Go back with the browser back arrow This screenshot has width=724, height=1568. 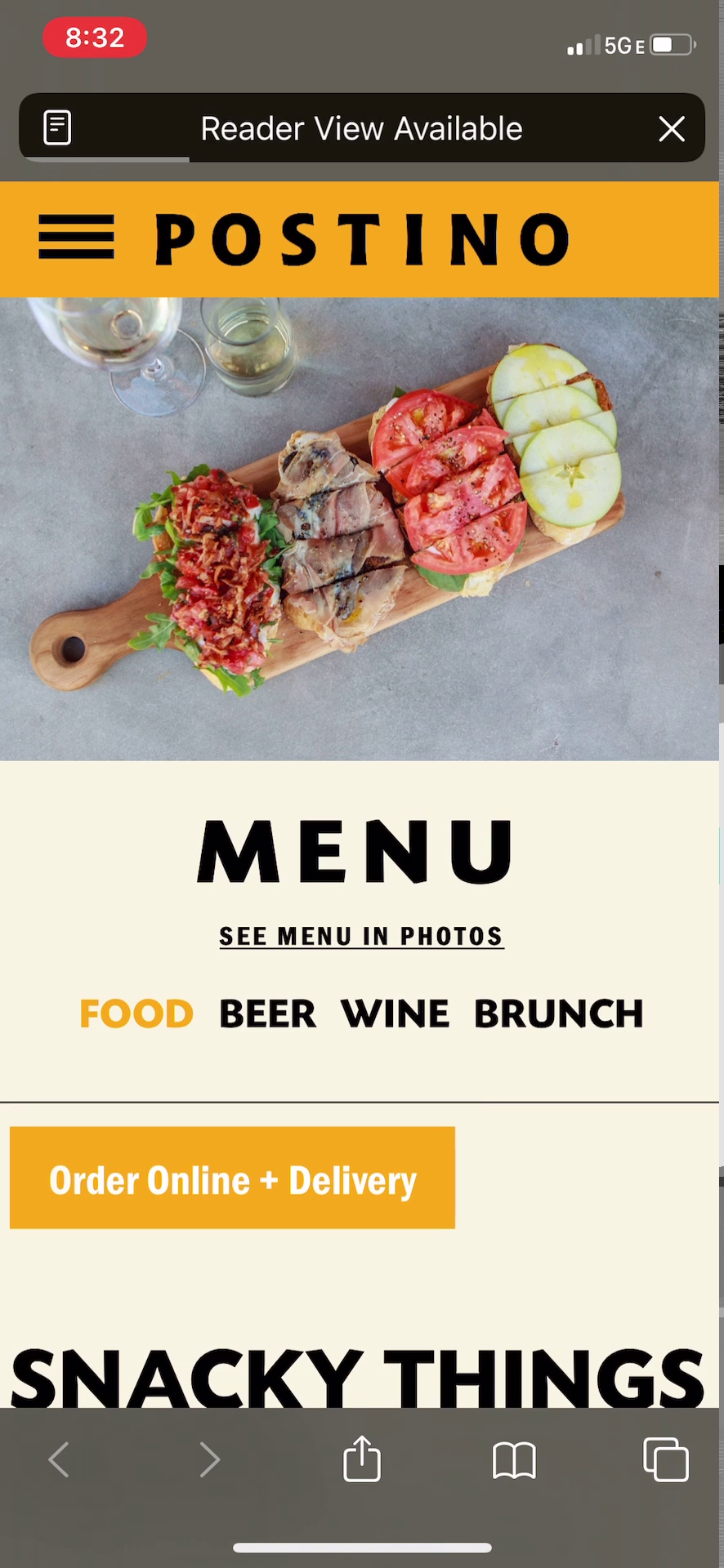pyautogui.click(x=59, y=1459)
